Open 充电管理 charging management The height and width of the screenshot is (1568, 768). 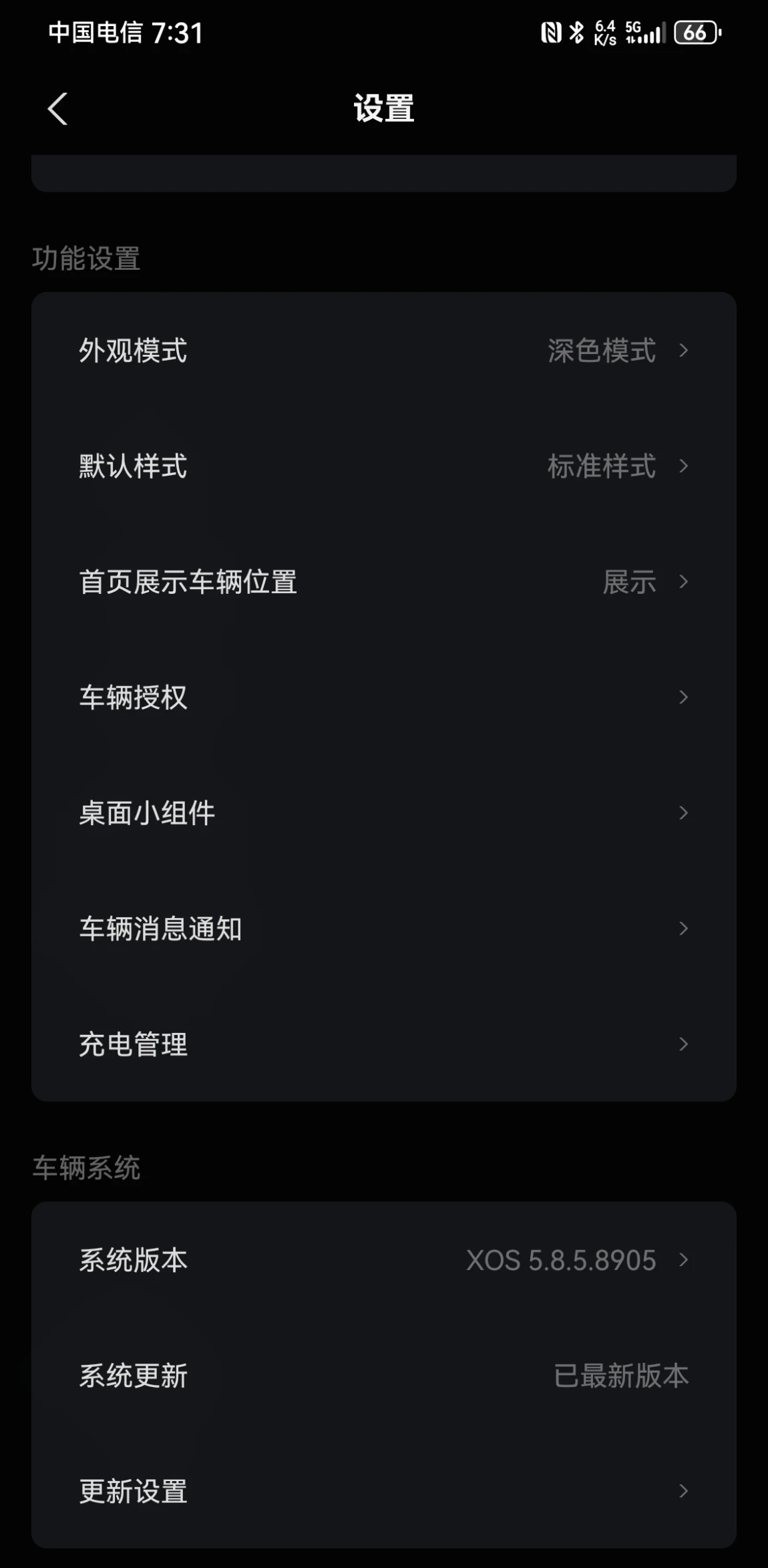coord(384,1044)
